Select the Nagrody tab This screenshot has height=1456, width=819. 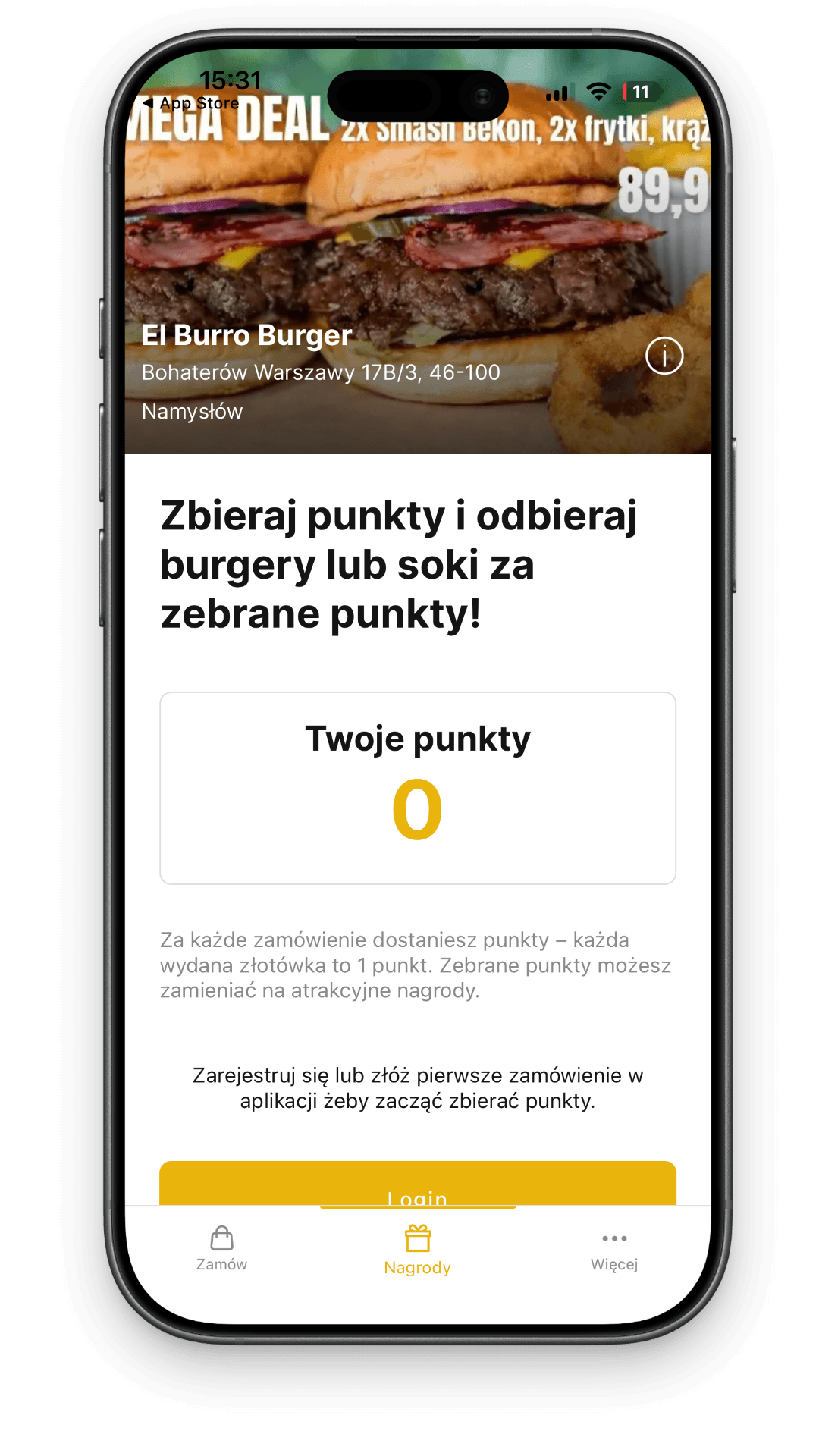pyautogui.click(x=417, y=1250)
